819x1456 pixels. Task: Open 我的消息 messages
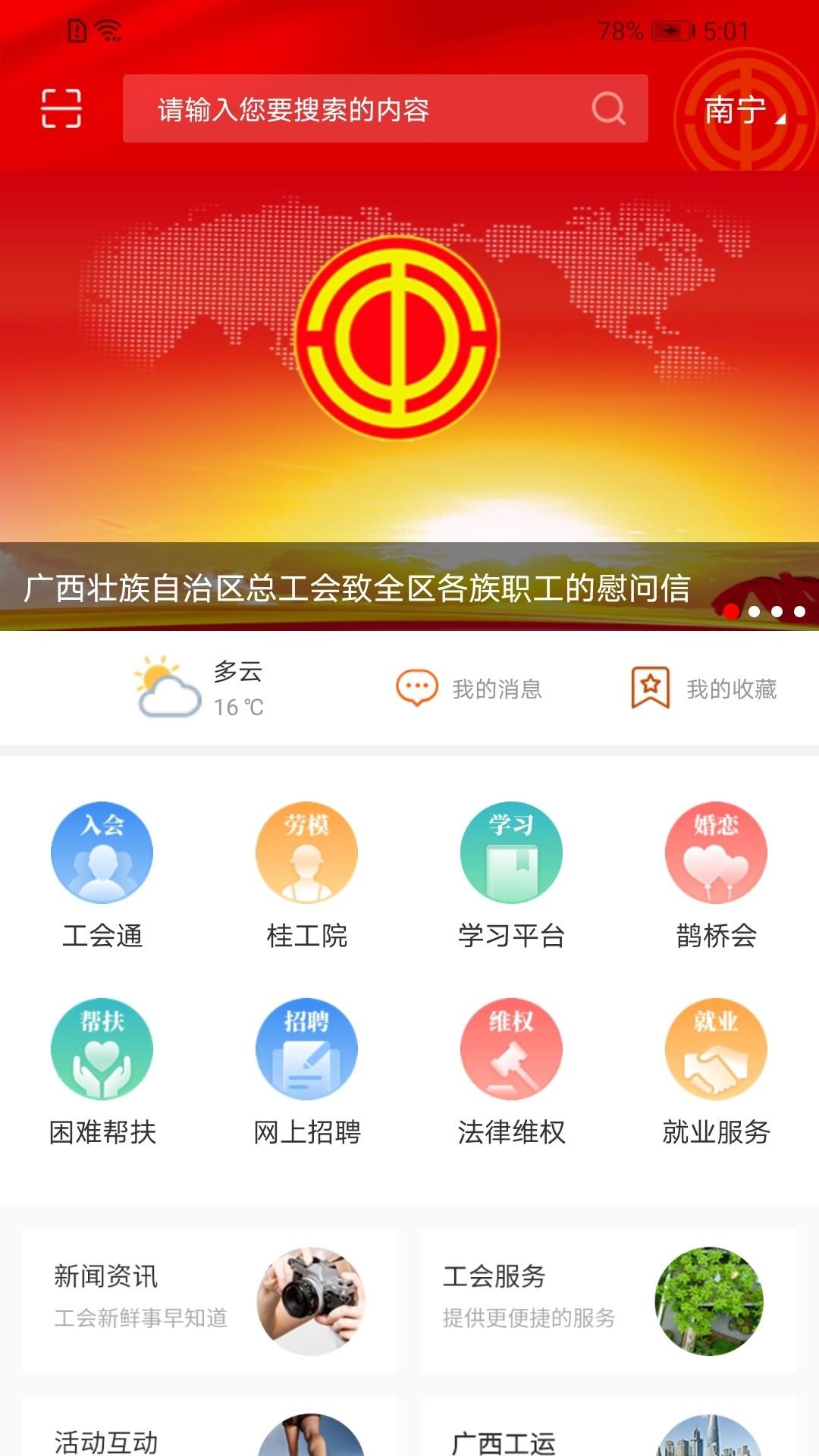(470, 689)
